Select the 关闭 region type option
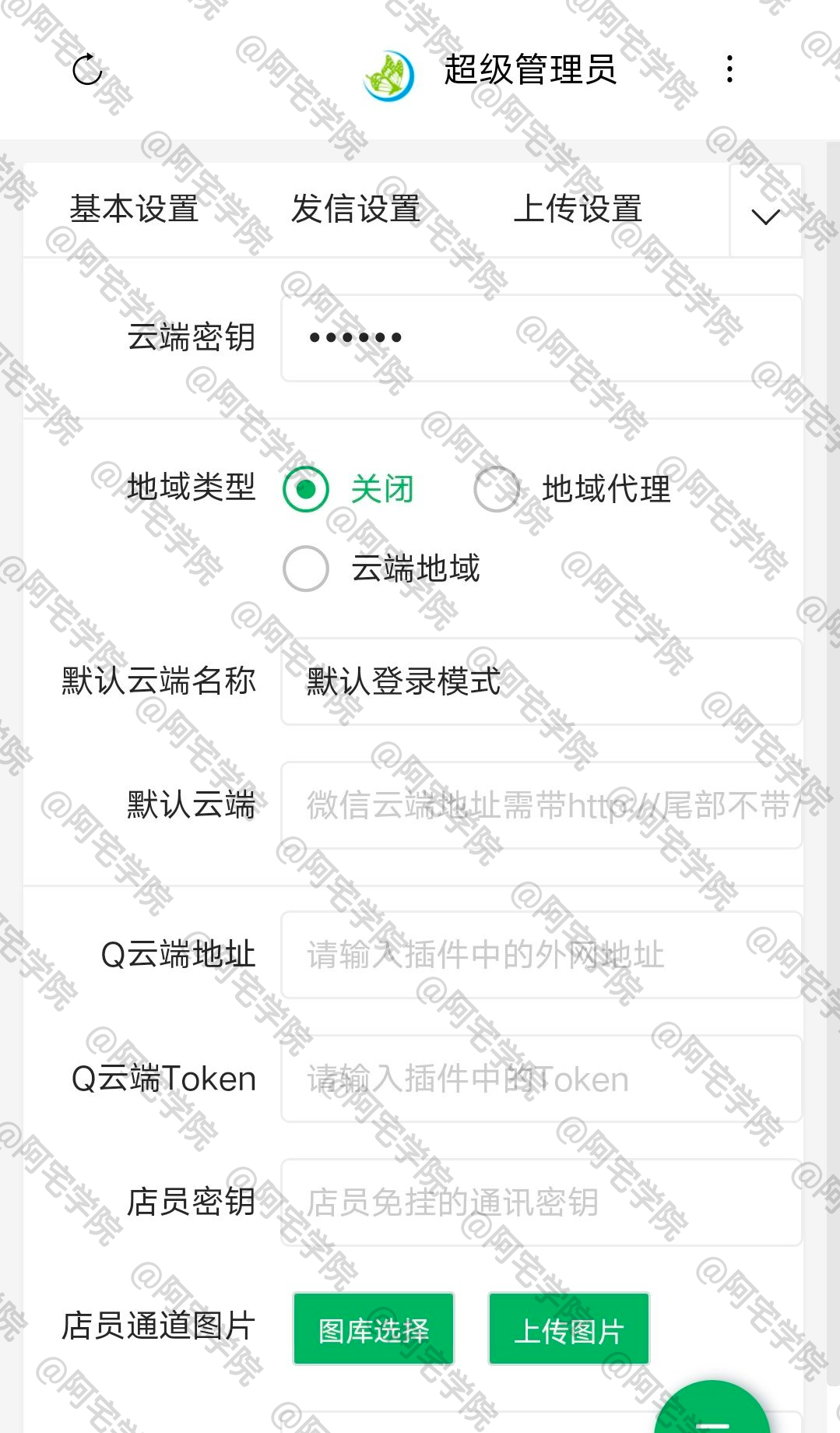 tap(306, 489)
